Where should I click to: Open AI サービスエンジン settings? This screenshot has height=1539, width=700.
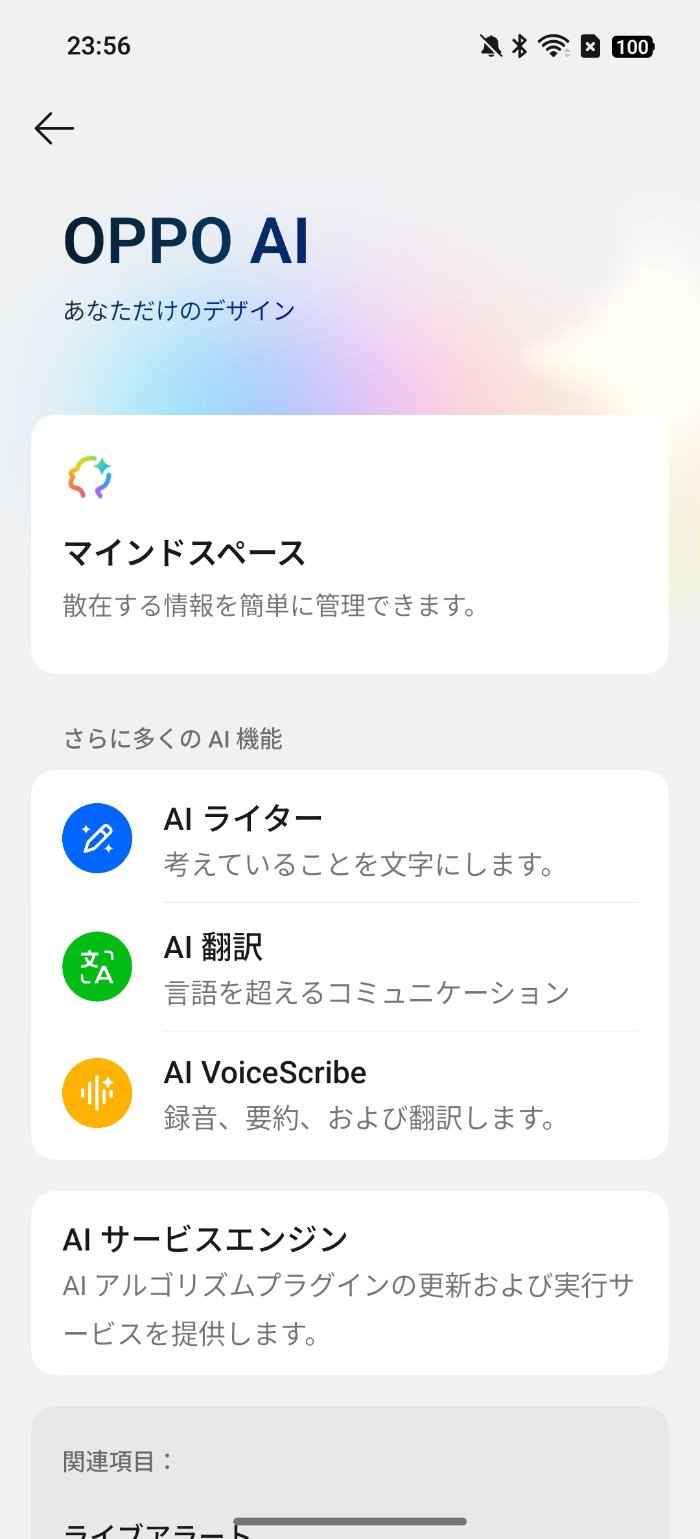349,1282
